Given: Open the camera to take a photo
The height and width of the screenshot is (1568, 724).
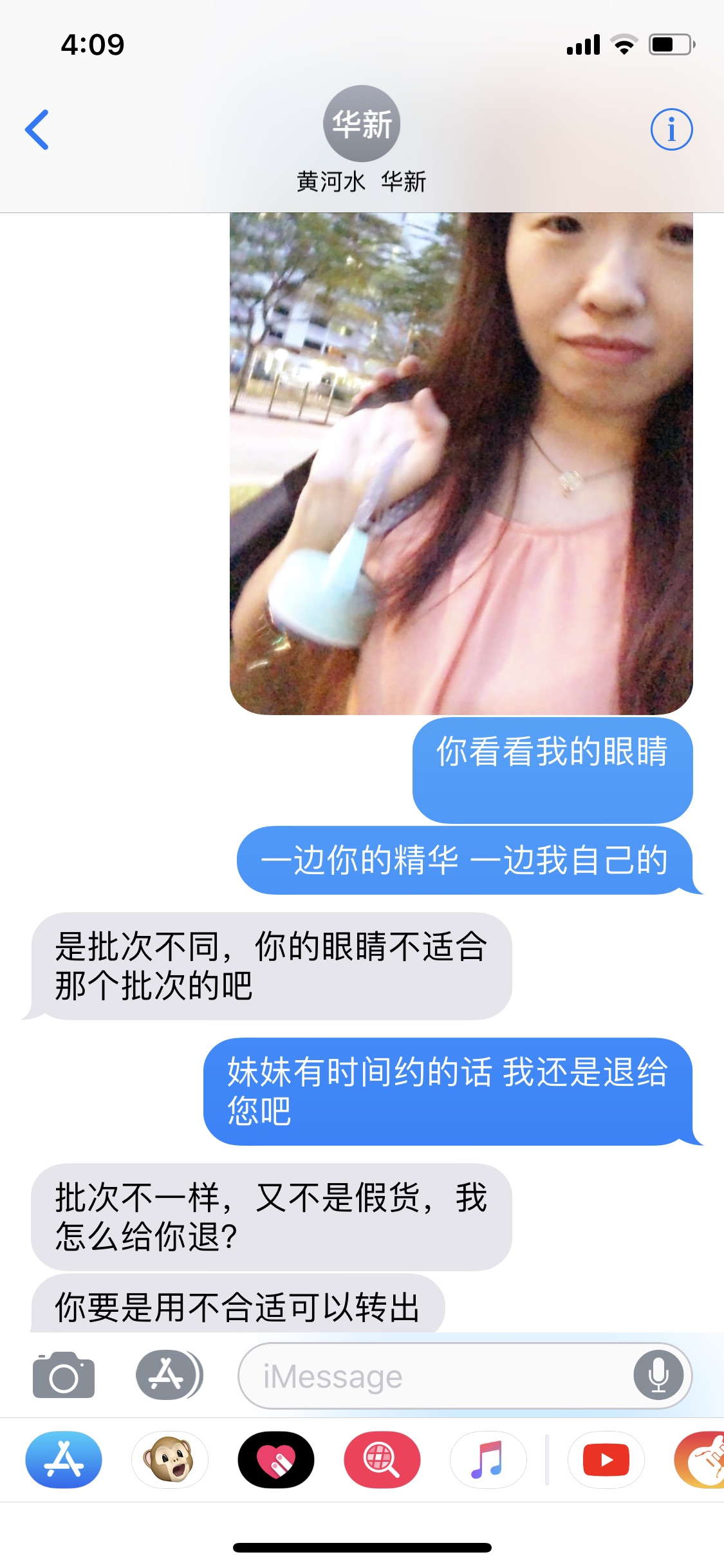Looking at the screenshot, I should [64, 1376].
